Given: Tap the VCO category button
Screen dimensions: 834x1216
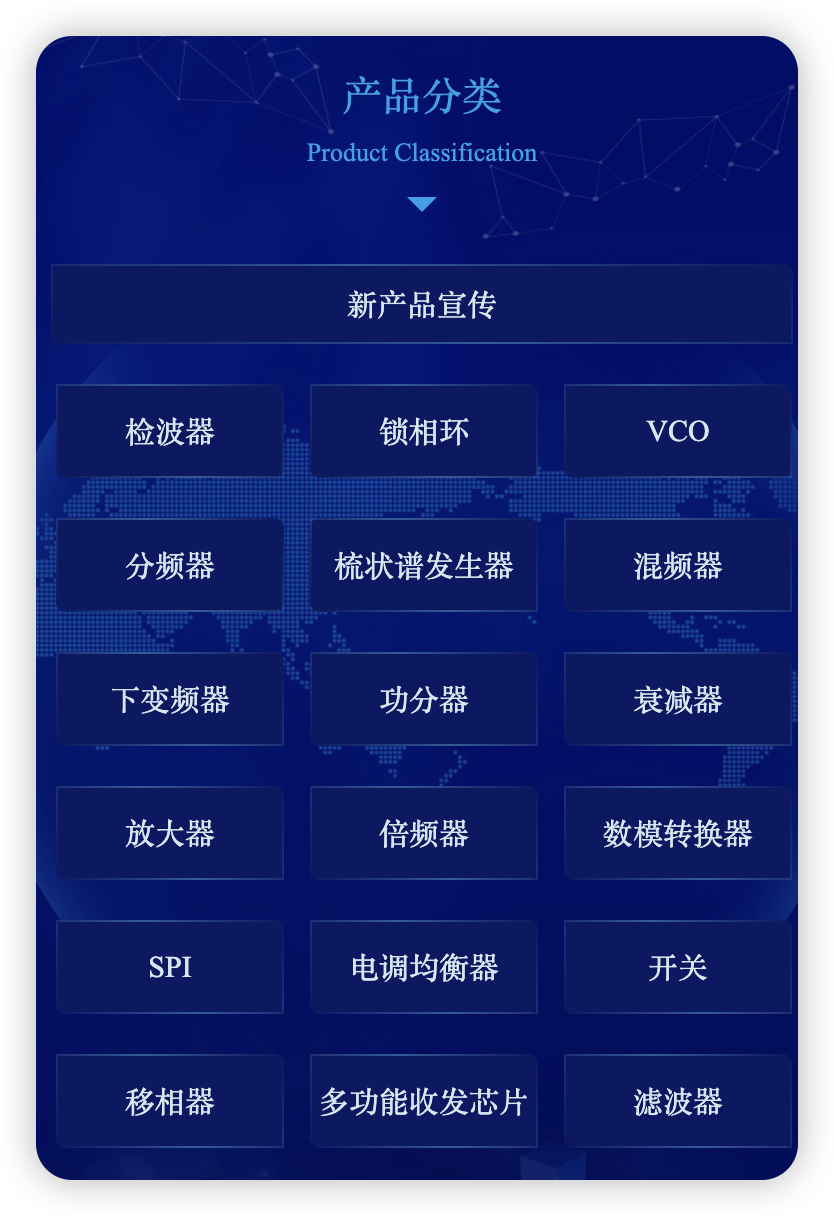Looking at the screenshot, I should pos(677,432).
